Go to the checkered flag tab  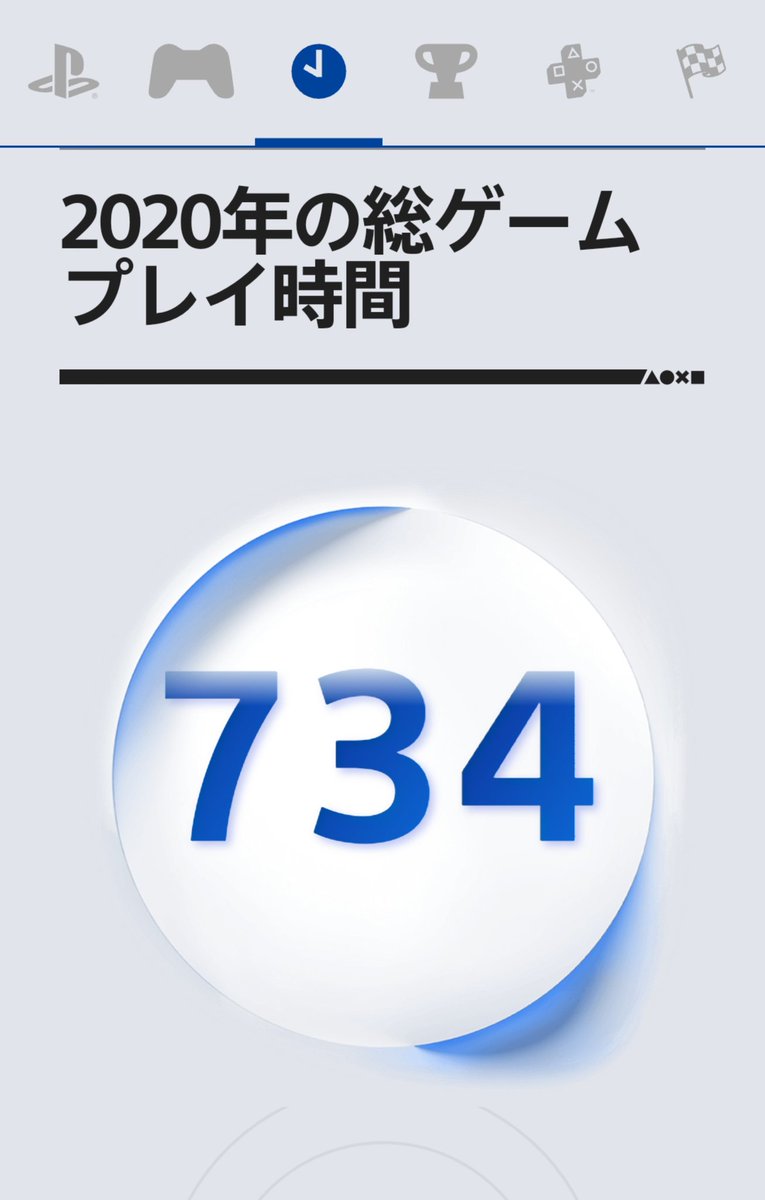701,72
